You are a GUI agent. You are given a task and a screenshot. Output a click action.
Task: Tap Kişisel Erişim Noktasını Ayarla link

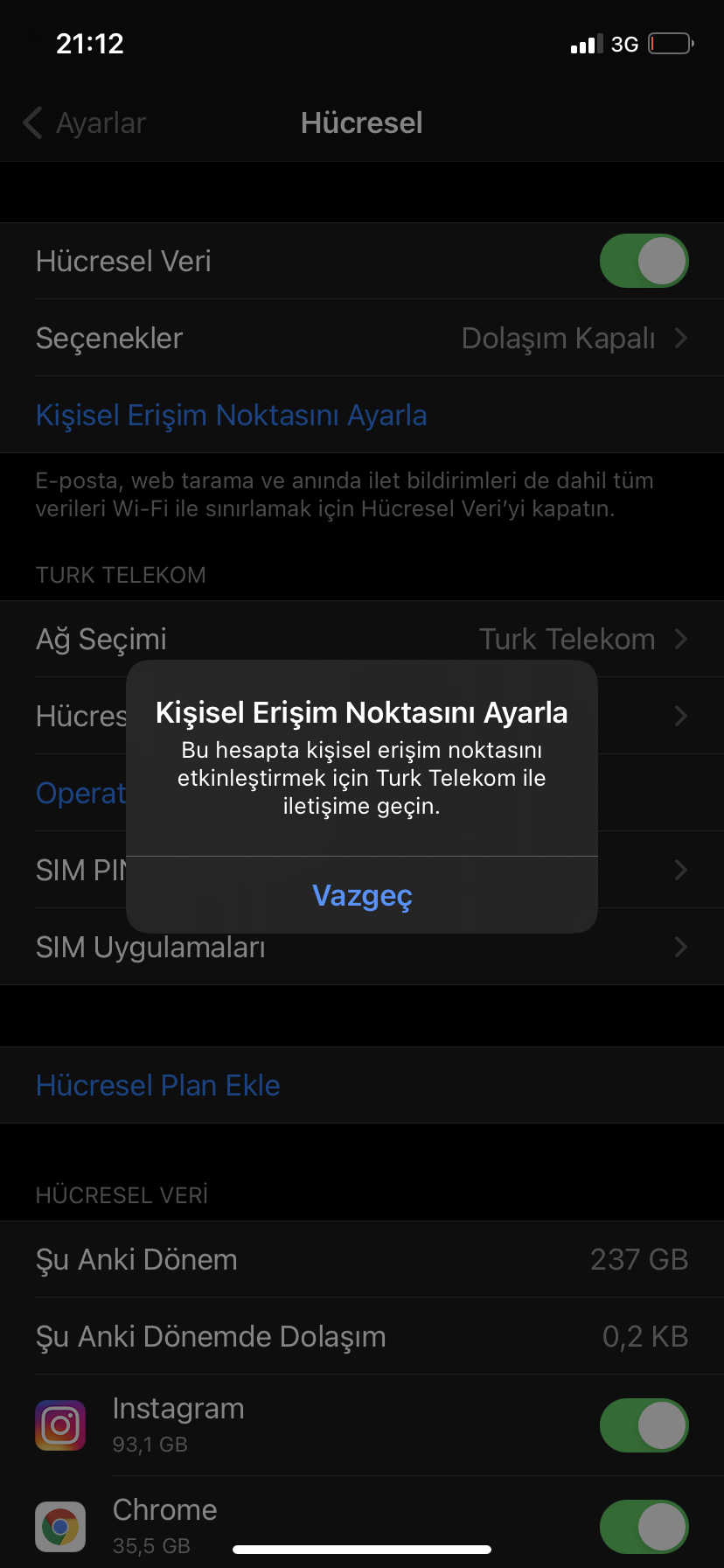(x=231, y=415)
